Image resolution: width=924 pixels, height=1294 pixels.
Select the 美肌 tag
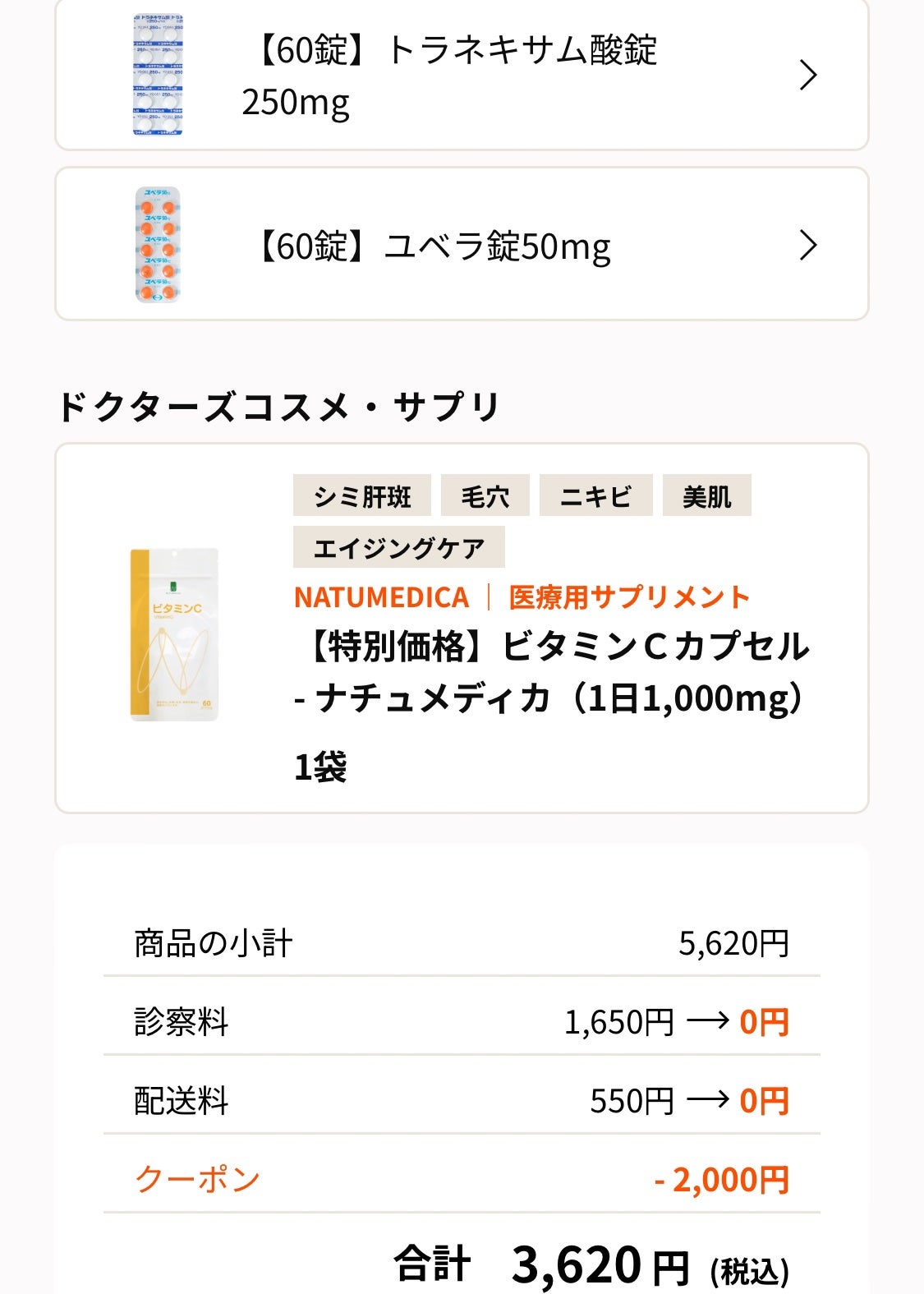[x=707, y=495]
